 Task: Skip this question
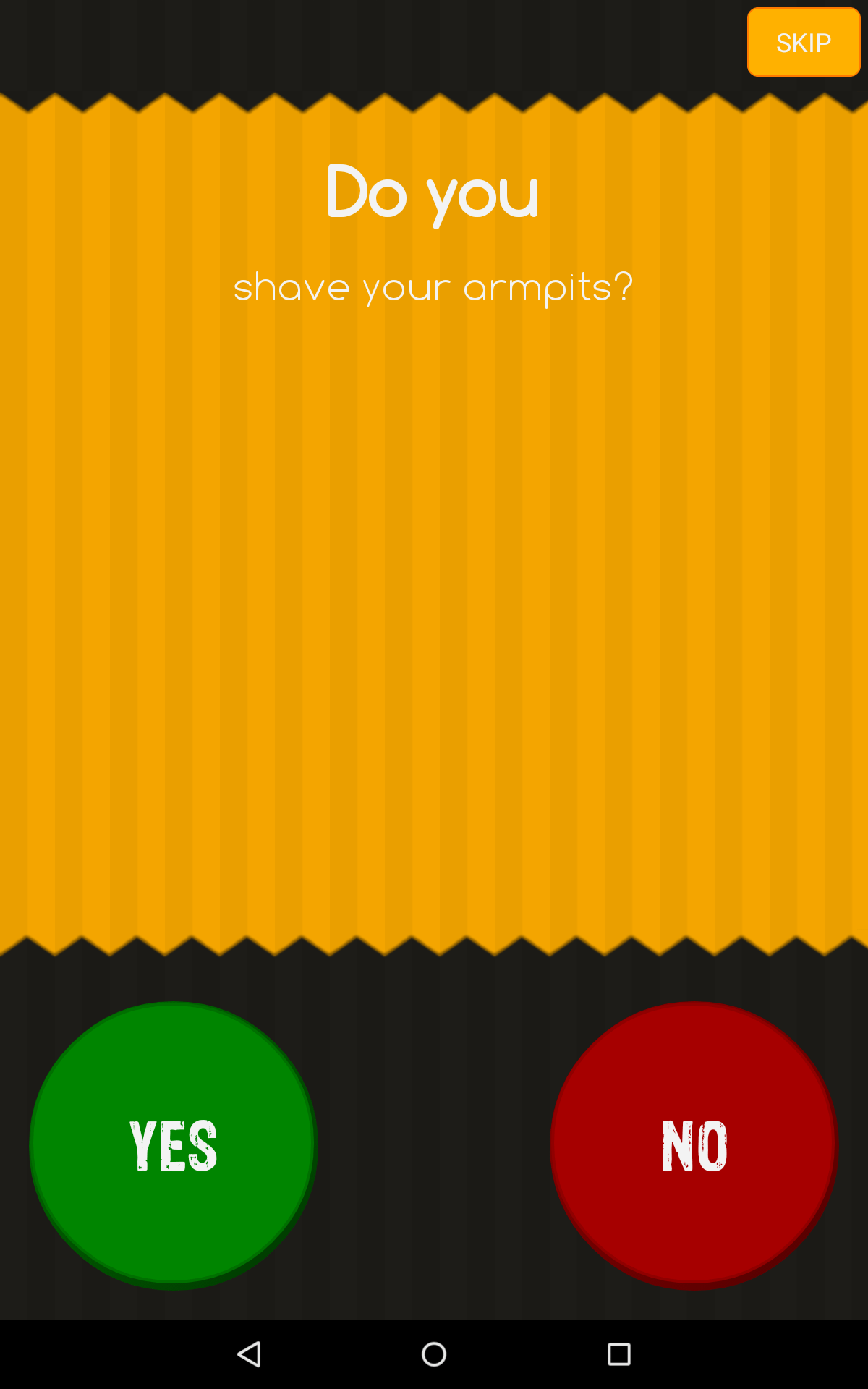click(803, 42)
